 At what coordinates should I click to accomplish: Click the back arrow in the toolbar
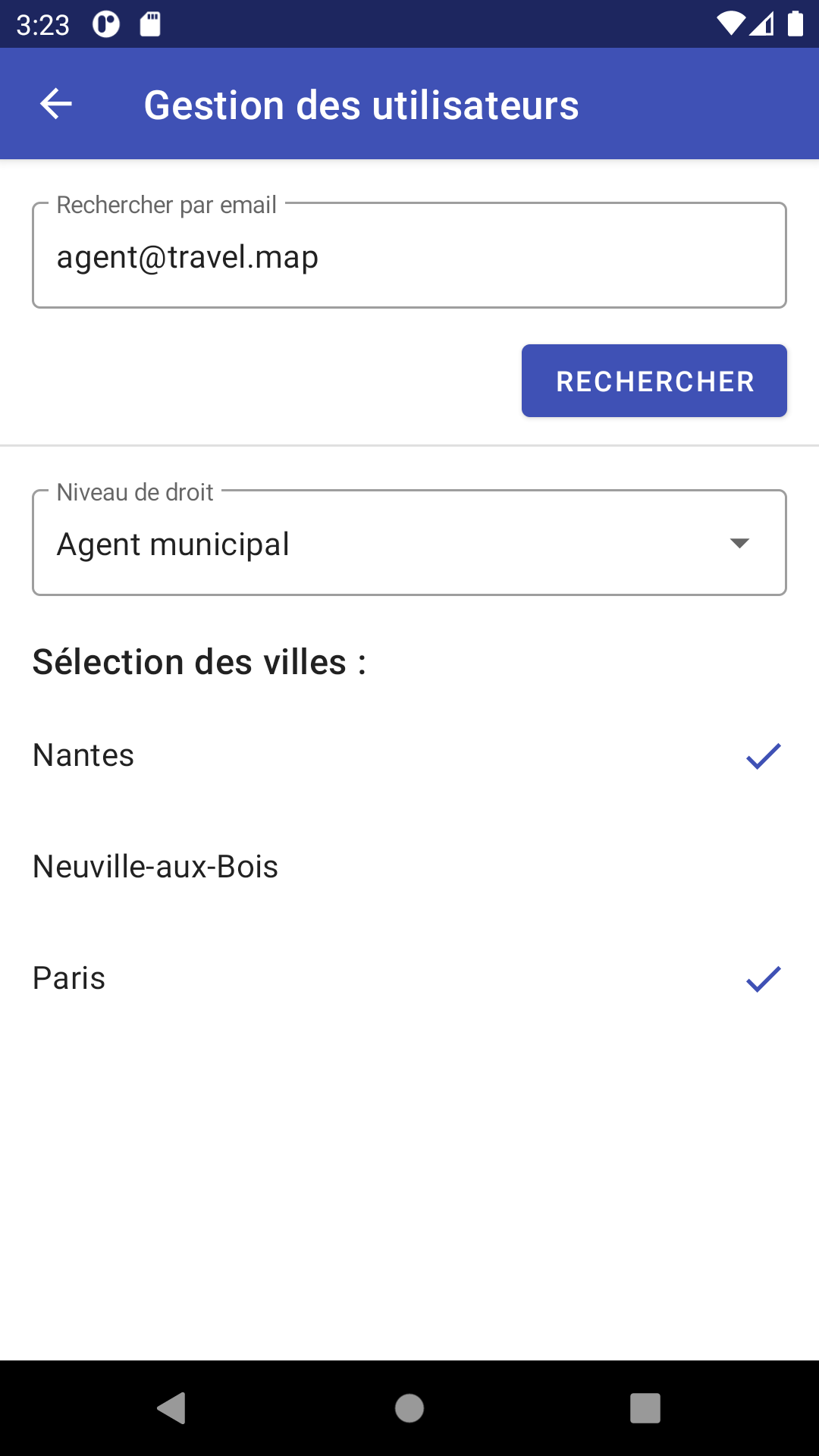pyautogui.click(x=55, y=104)
